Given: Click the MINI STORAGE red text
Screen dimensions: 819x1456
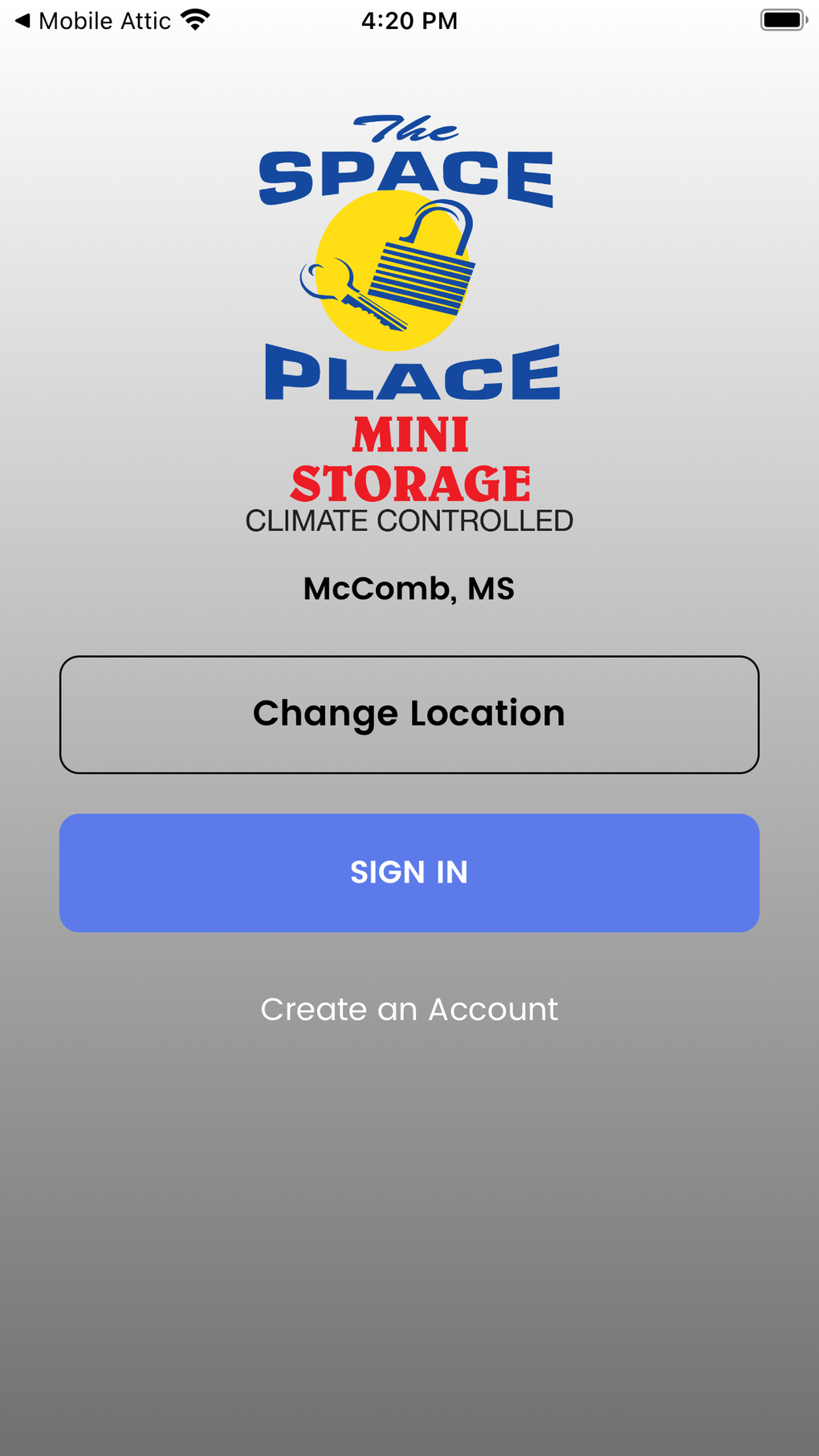Looking at the screenshot, I should 409,436.
